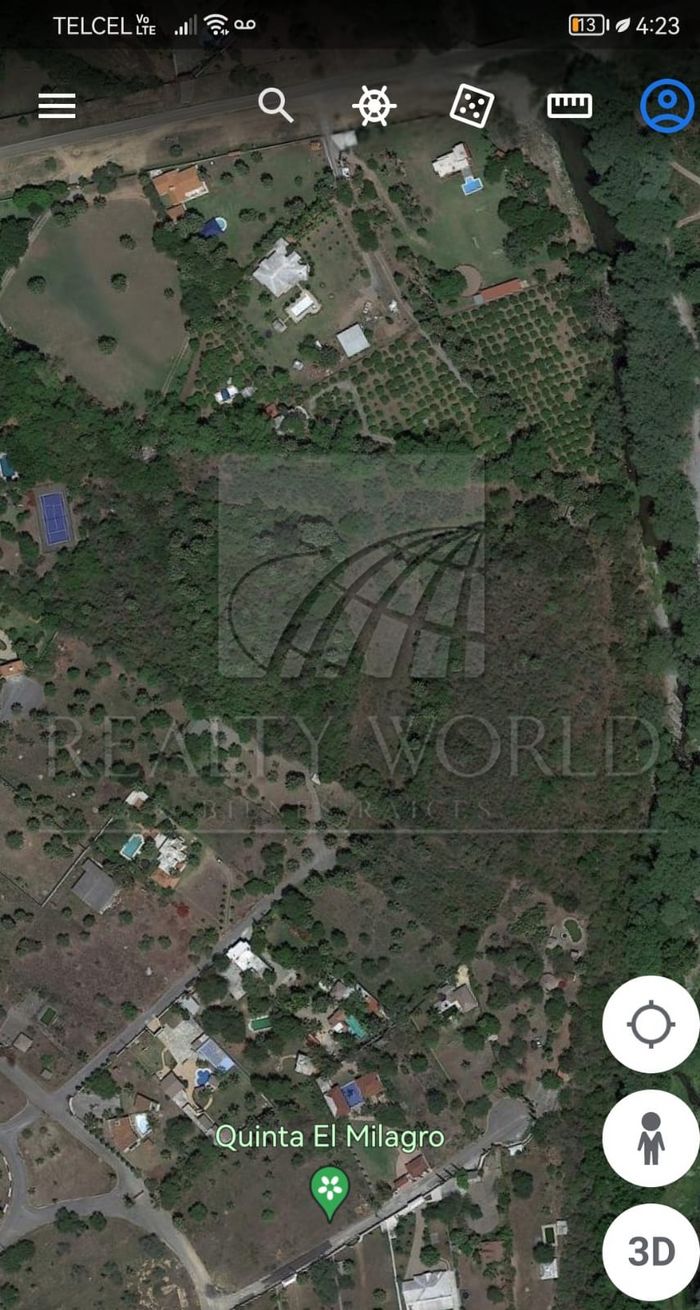Viewport: 700px width, 1310px height.
Task: Switch to 3D view
Action: pos(651,1252)
